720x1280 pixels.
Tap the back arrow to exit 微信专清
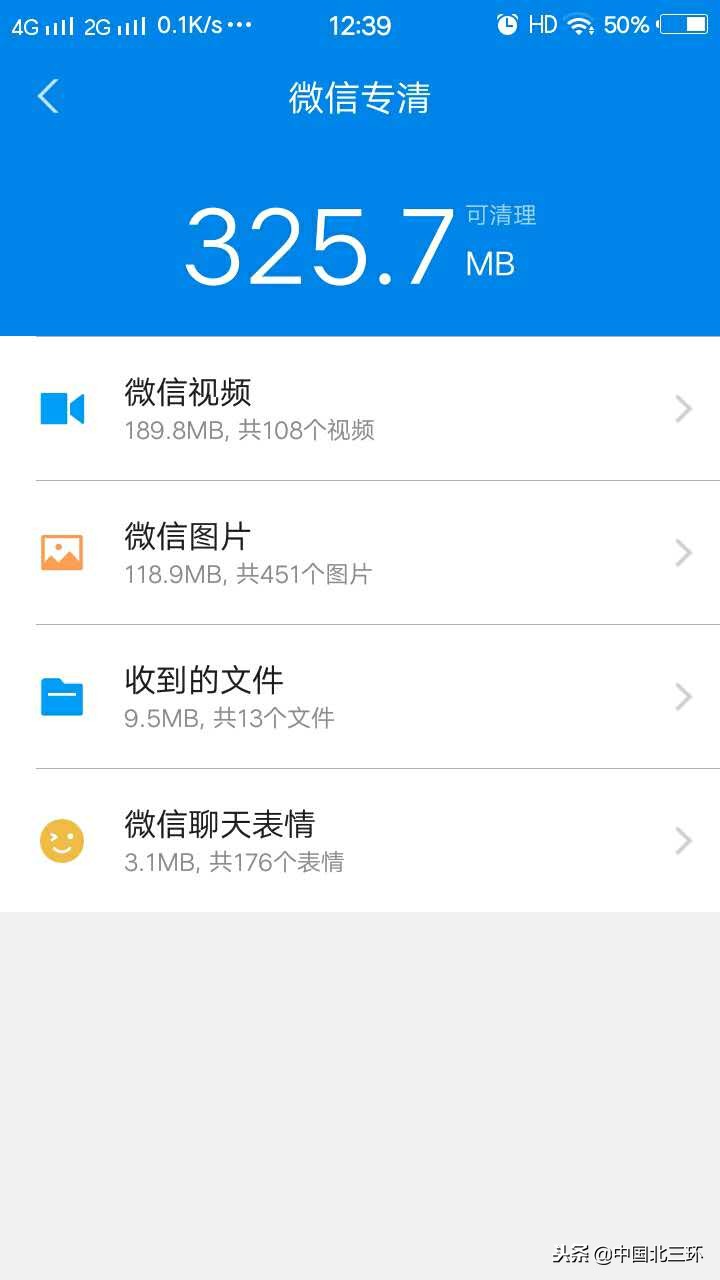(x=47, y=97)
